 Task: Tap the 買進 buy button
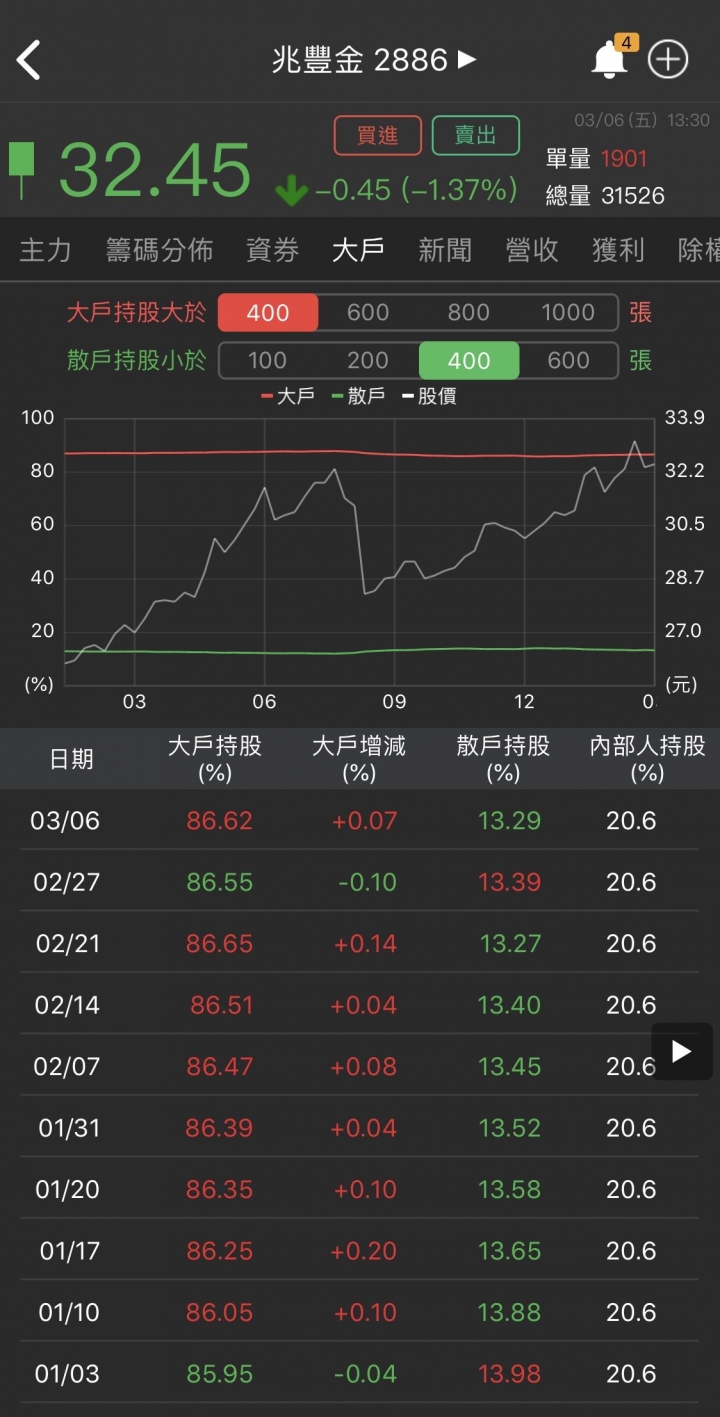click(377, 136)
